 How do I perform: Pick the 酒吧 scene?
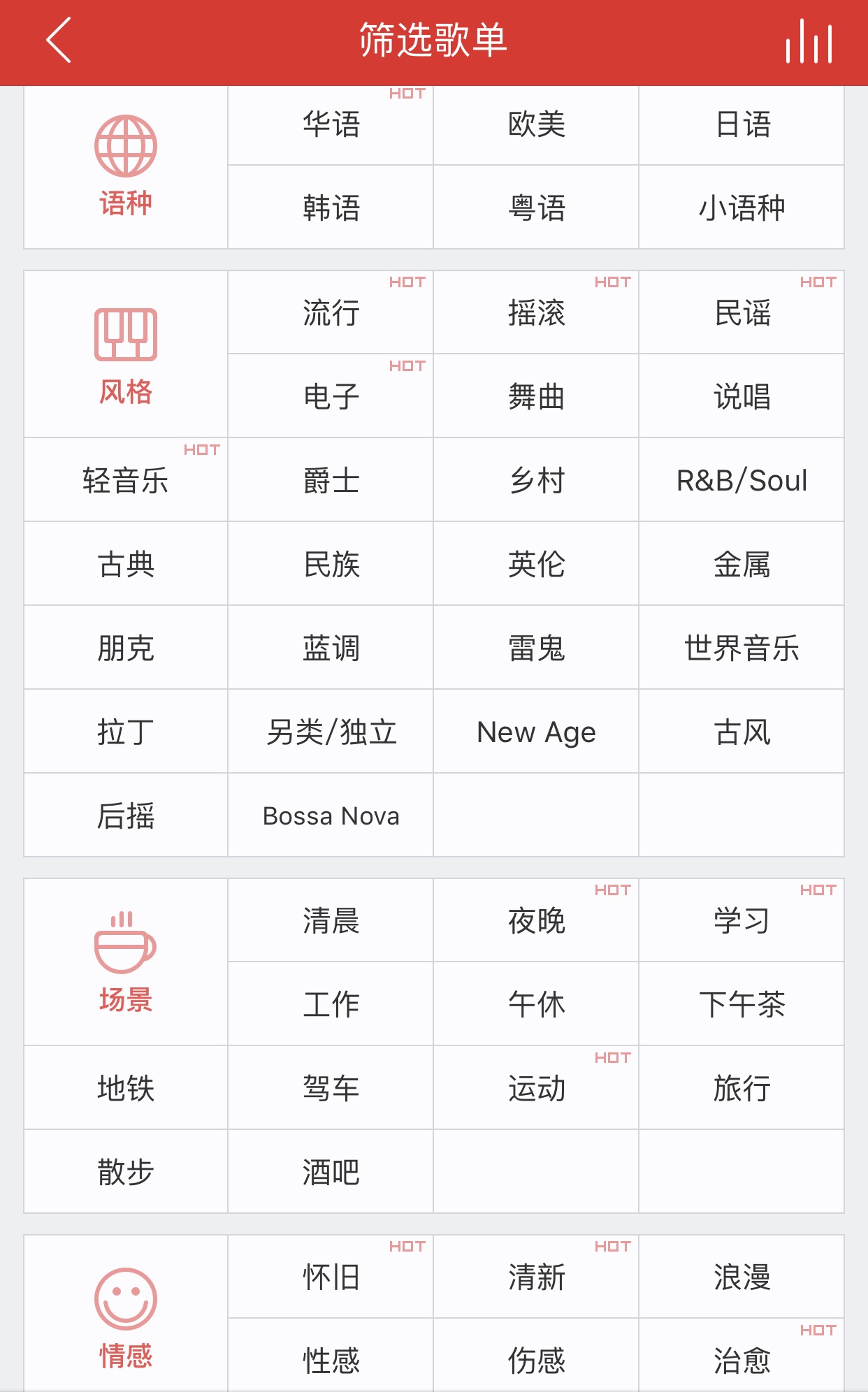pos(331,1172)
